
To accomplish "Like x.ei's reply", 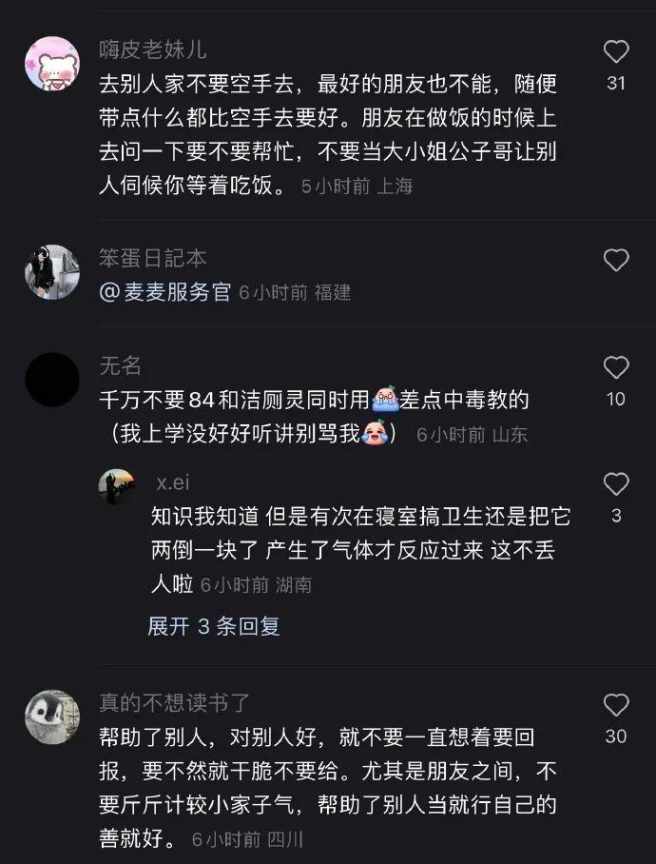I will tap(617, 485).
